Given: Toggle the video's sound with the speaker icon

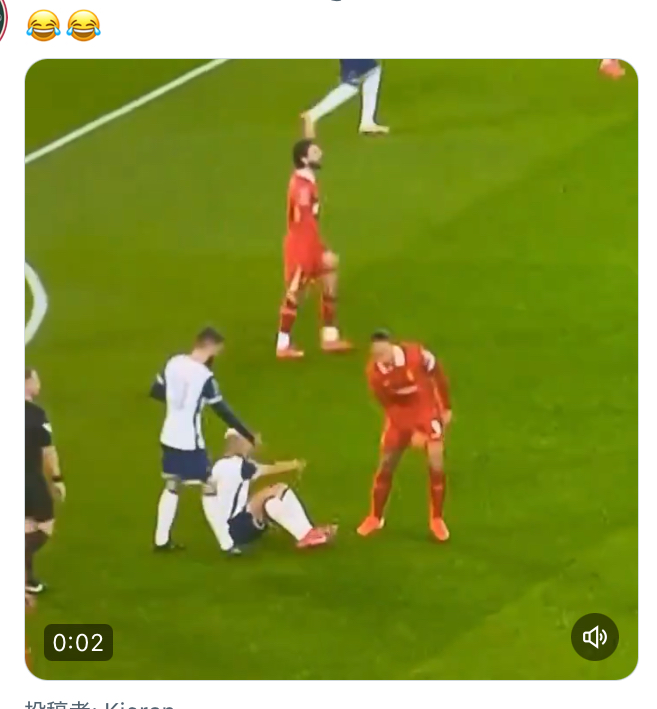Looking at the screenshot, I should point(595,637).
